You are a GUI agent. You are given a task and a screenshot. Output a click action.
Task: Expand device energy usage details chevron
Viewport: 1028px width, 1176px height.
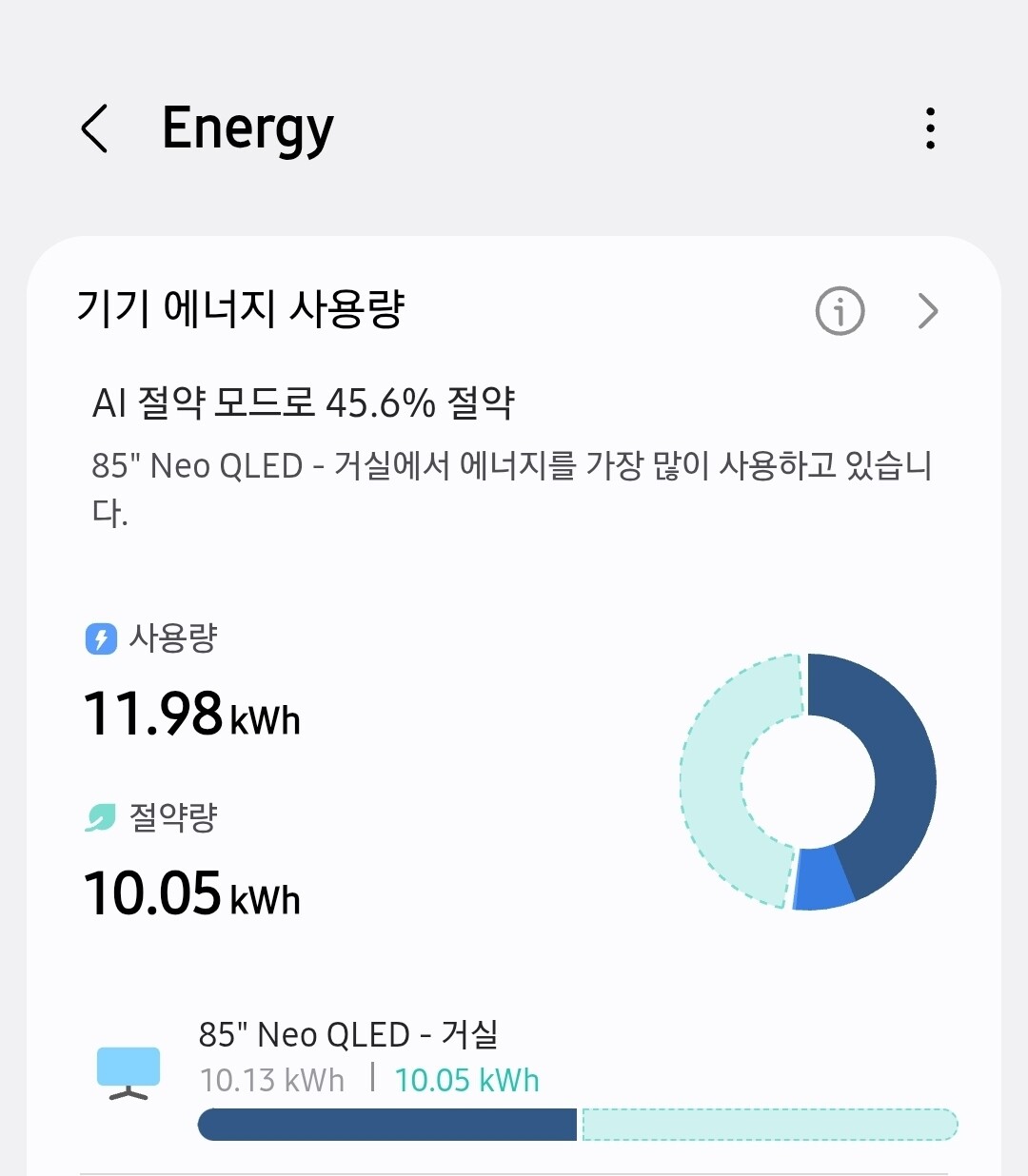[x=928, y=311]
